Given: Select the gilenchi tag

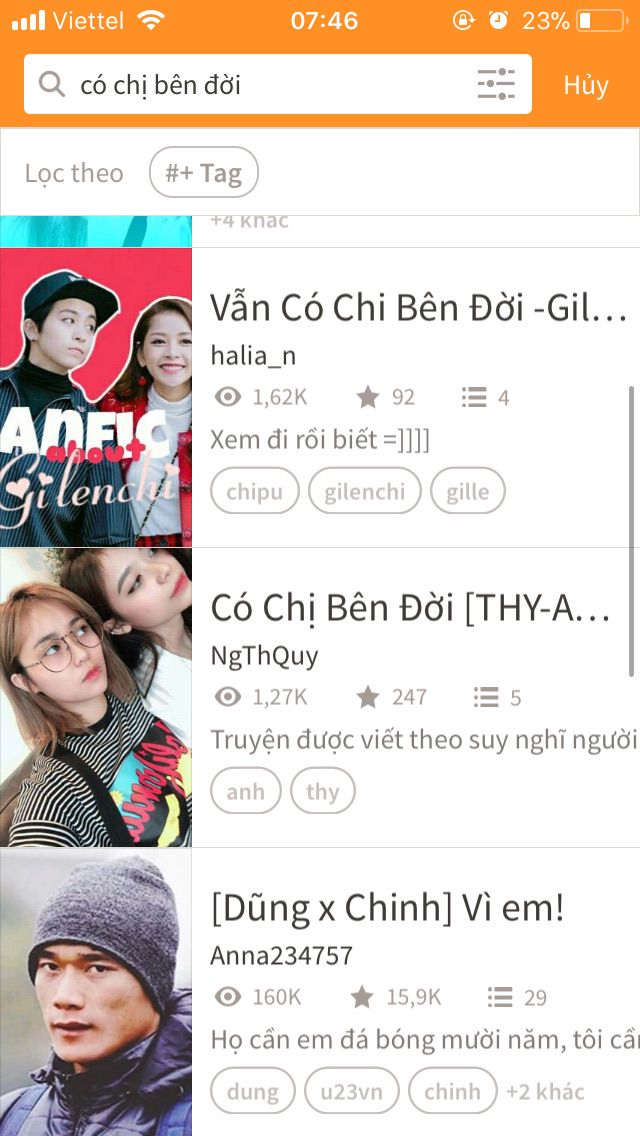Looking at the screenshot, I should [365, 492].
